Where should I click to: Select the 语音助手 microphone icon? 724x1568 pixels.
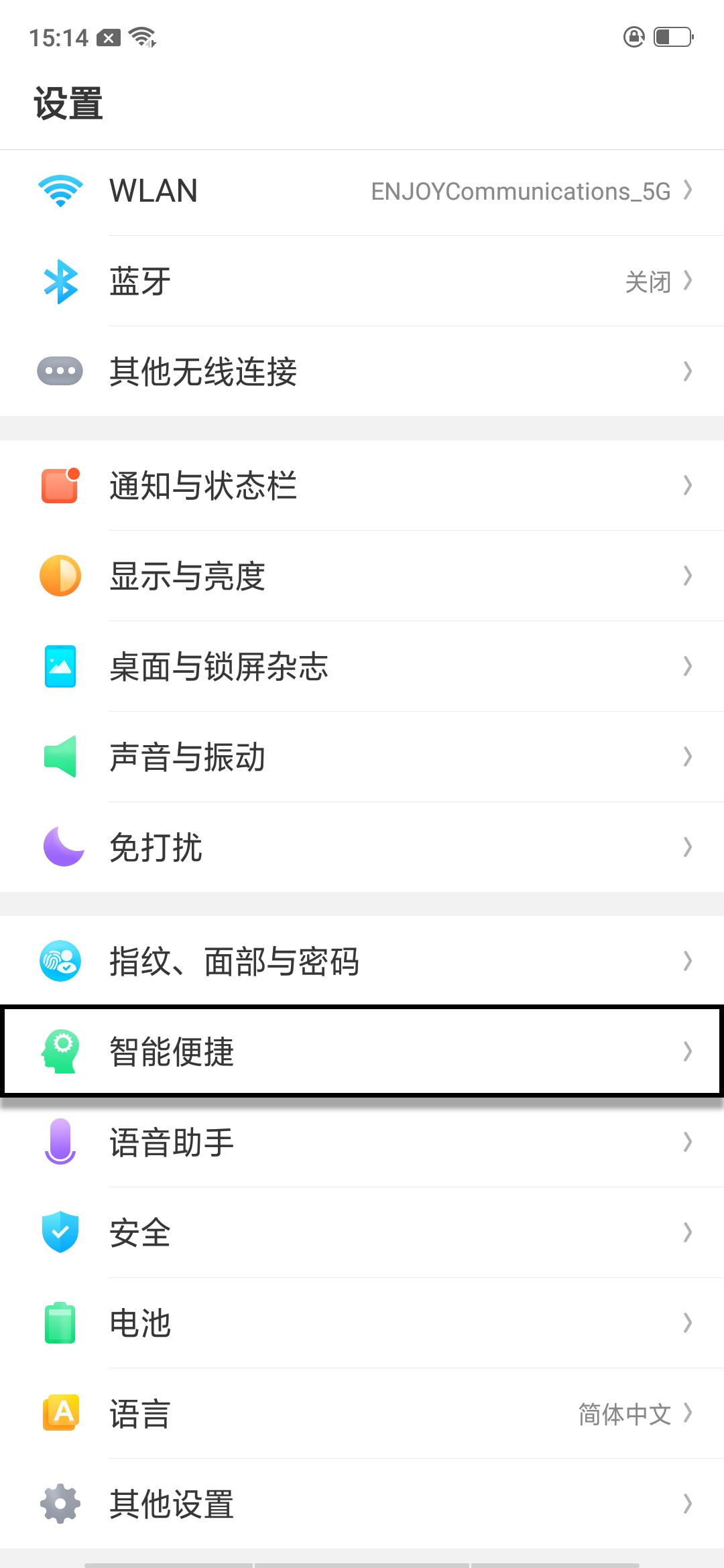click(x=60, y=1141)
